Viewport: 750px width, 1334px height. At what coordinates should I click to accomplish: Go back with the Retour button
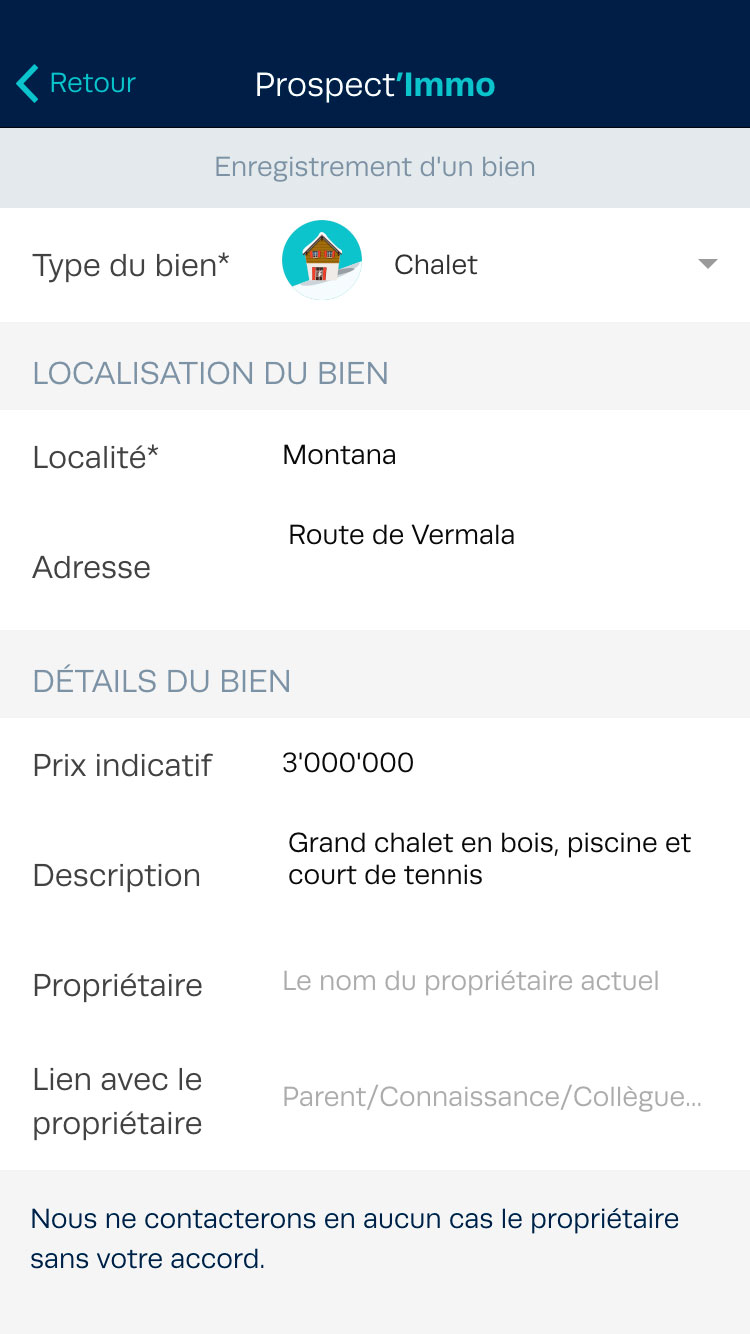[x=76, y=84]
